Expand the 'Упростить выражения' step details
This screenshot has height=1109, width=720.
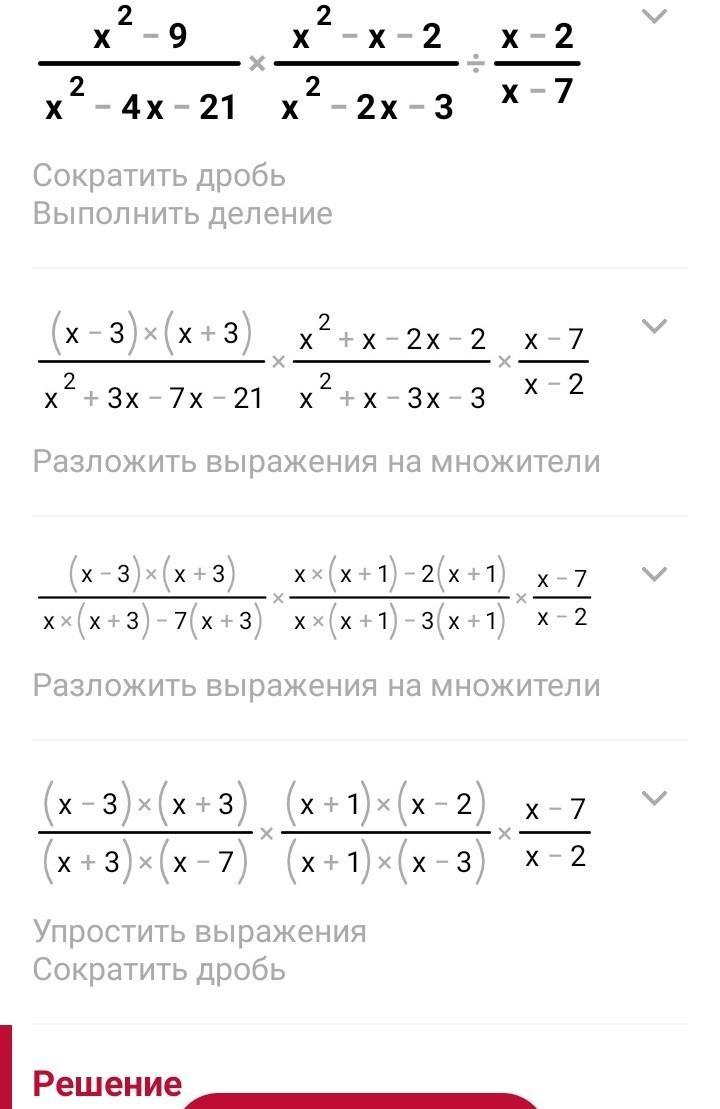(653, 798)
